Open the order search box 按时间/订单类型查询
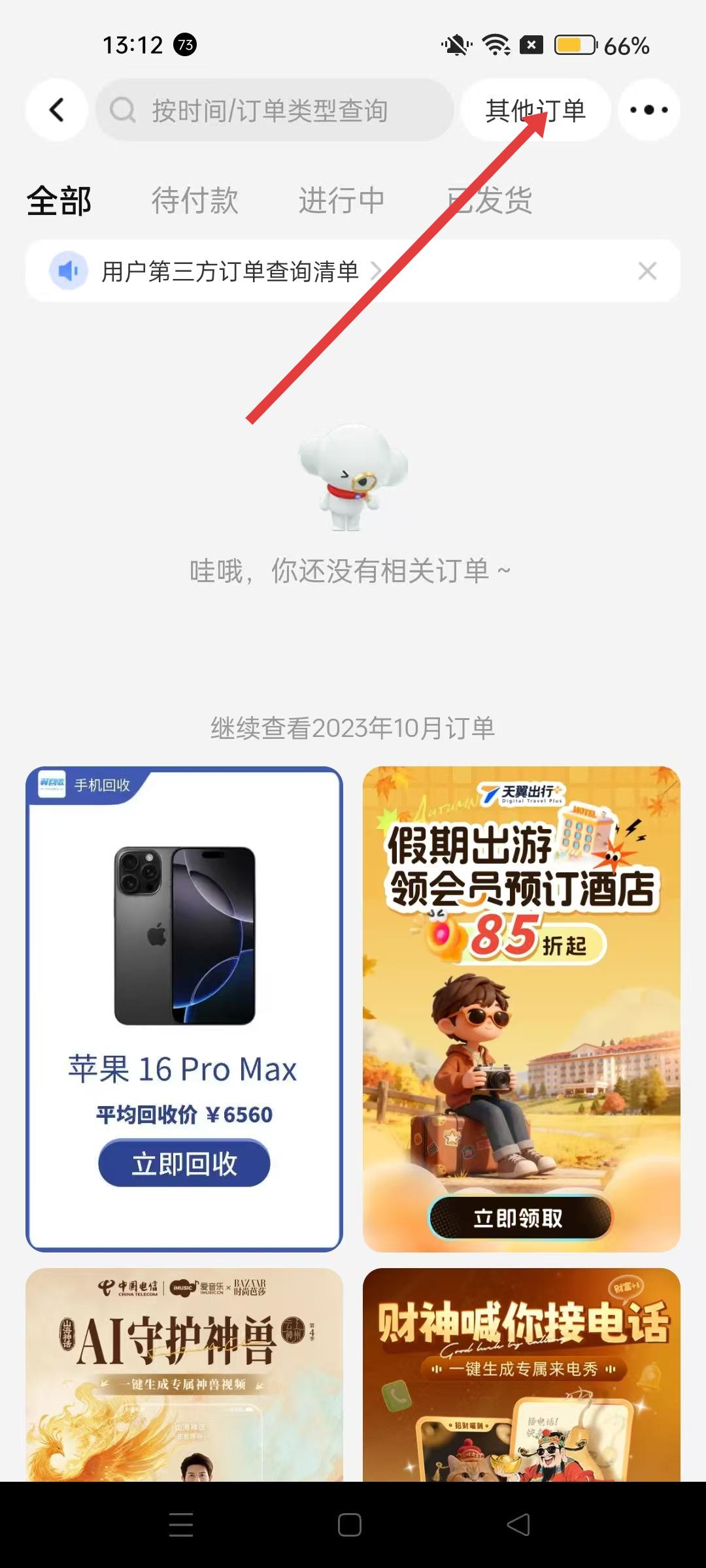This screenshot has width=706, height=1568. pyautogui.click(x=275, y=110)
